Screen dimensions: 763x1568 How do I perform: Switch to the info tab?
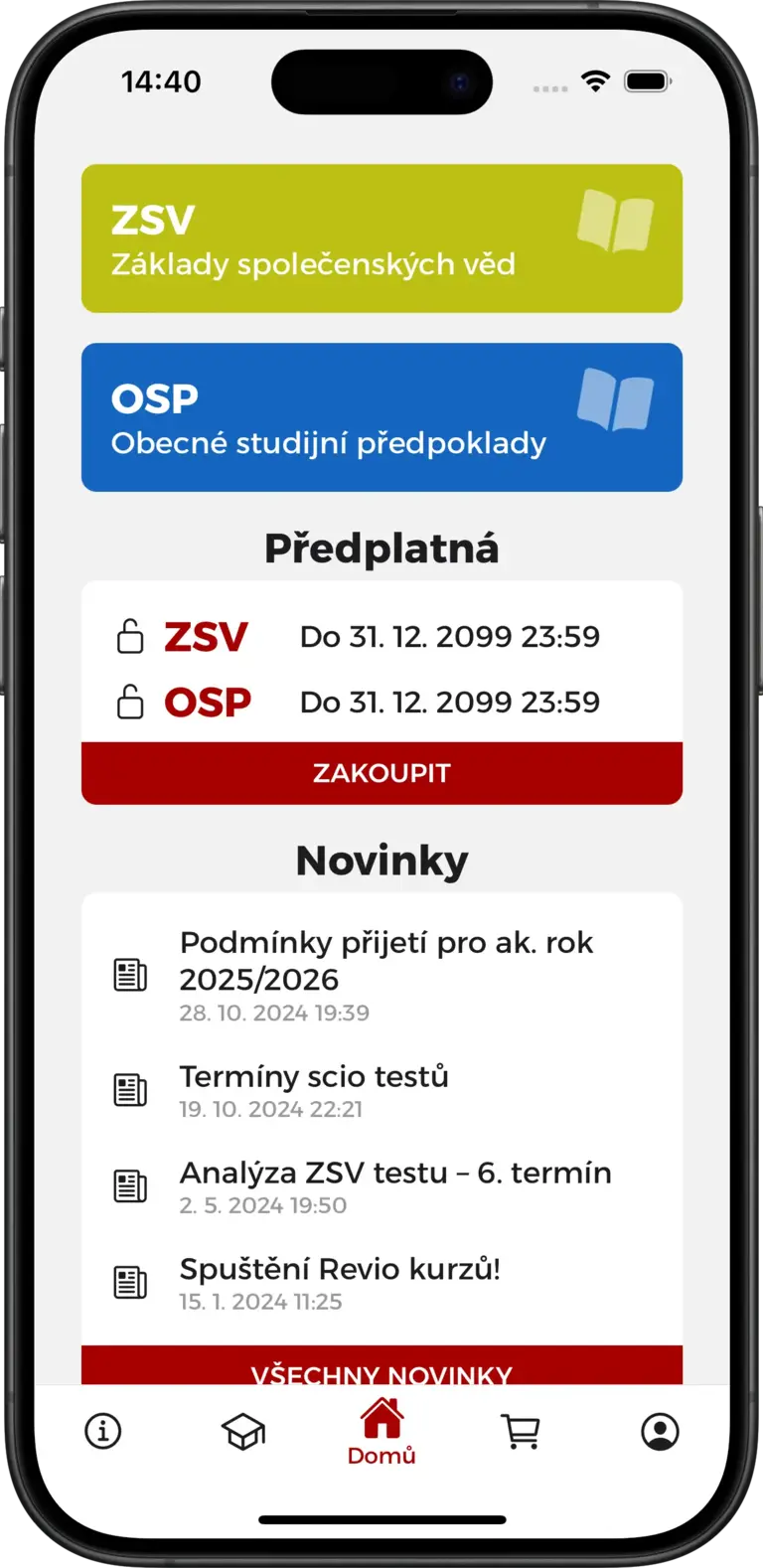coord(103,1432)
